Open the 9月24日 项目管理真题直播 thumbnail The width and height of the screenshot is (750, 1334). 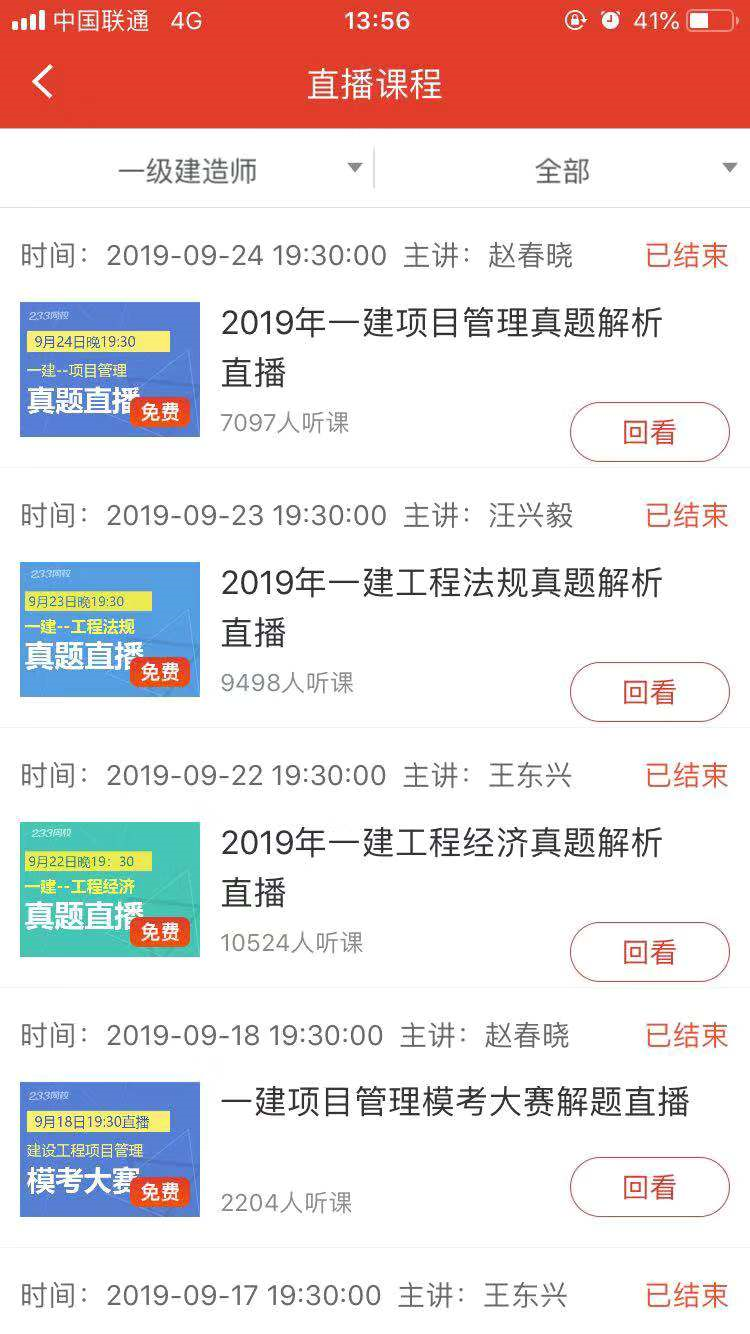tap(110, 369)
